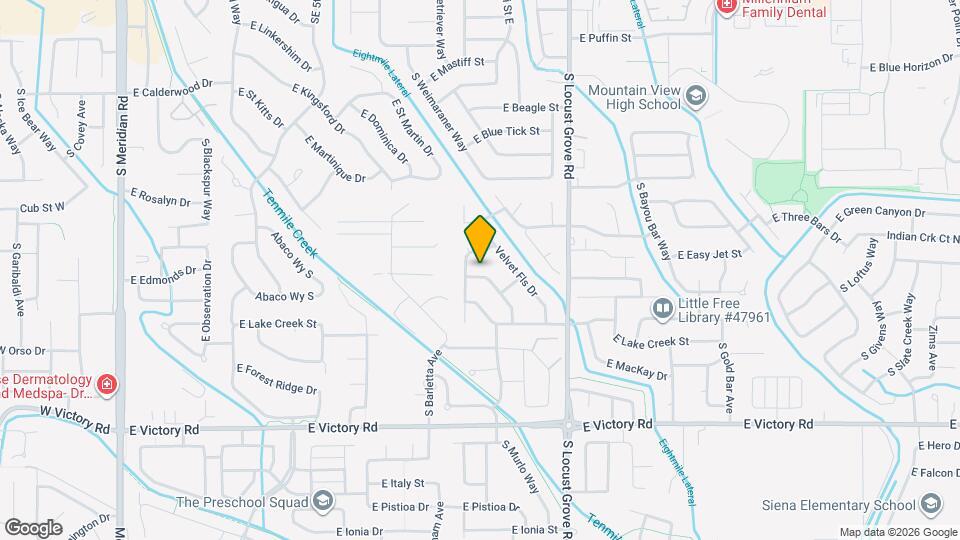Select The Preschool Squad marker
Viewport: 960px width, 540px height.
coord(323,500)
